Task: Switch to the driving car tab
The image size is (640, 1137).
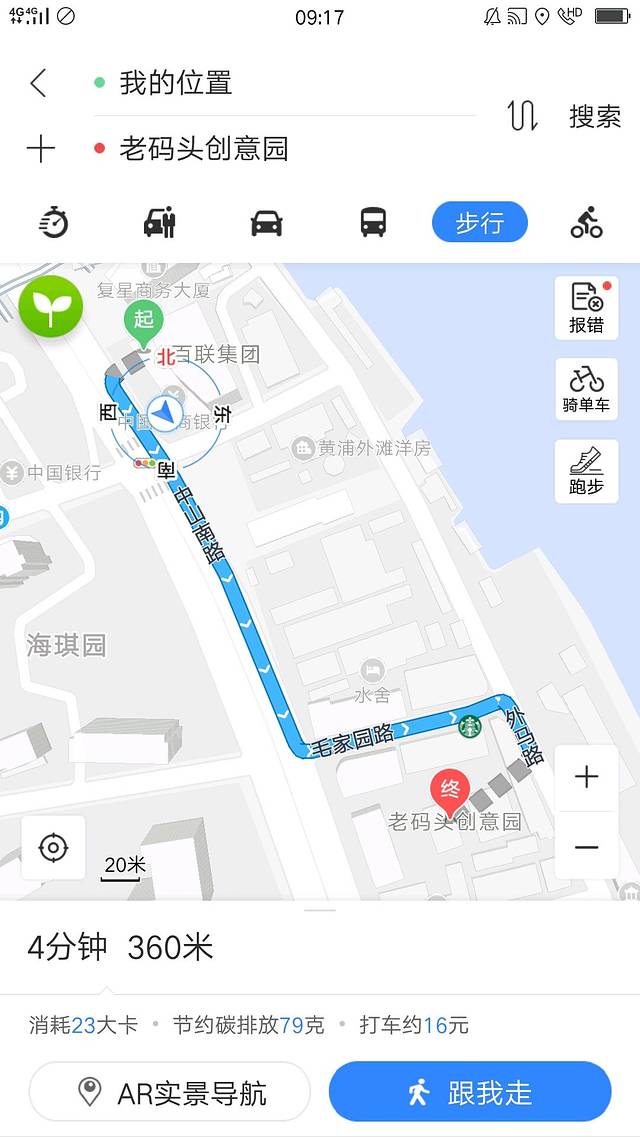Action: tap(266, 221)
